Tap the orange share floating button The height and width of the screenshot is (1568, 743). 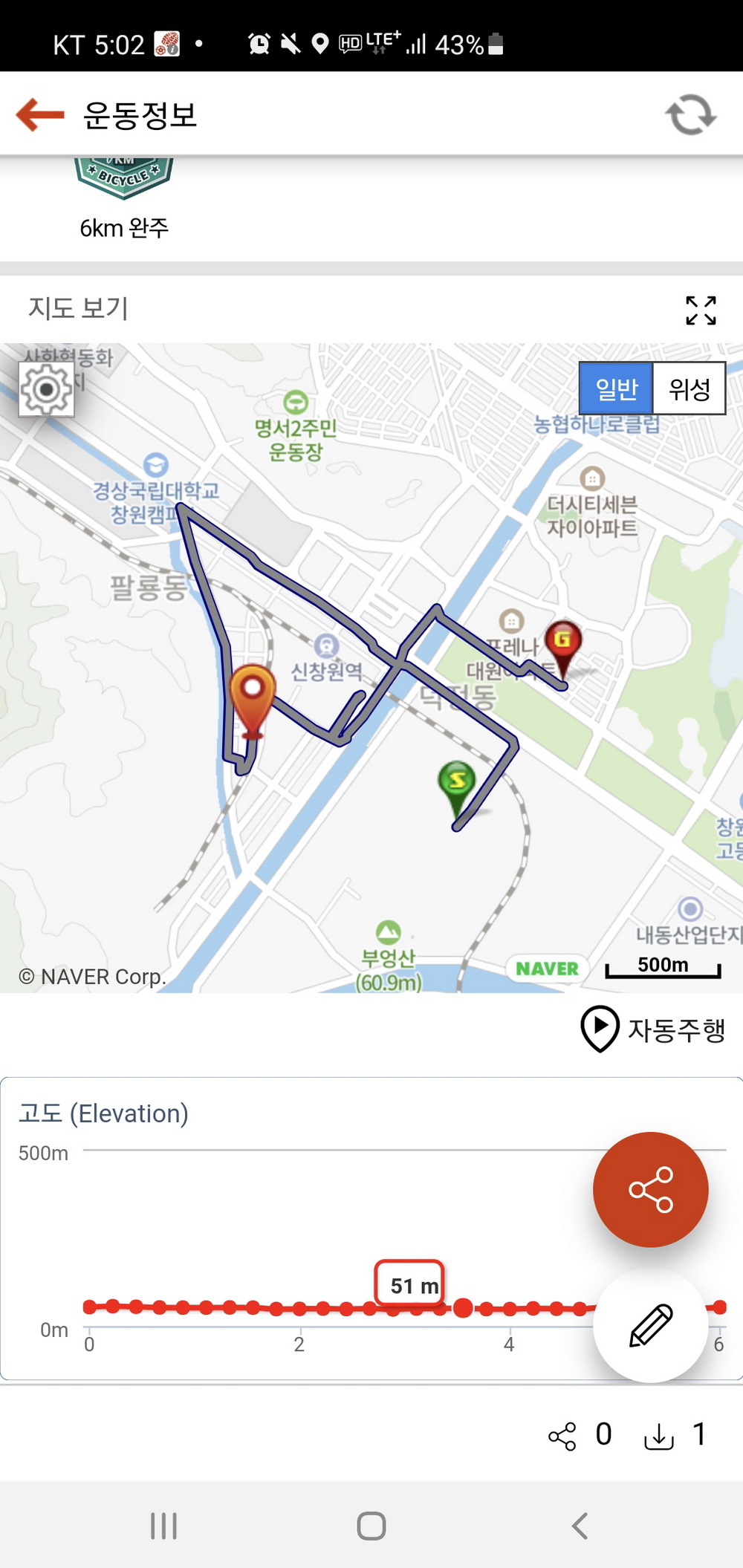coord(650,1189)
